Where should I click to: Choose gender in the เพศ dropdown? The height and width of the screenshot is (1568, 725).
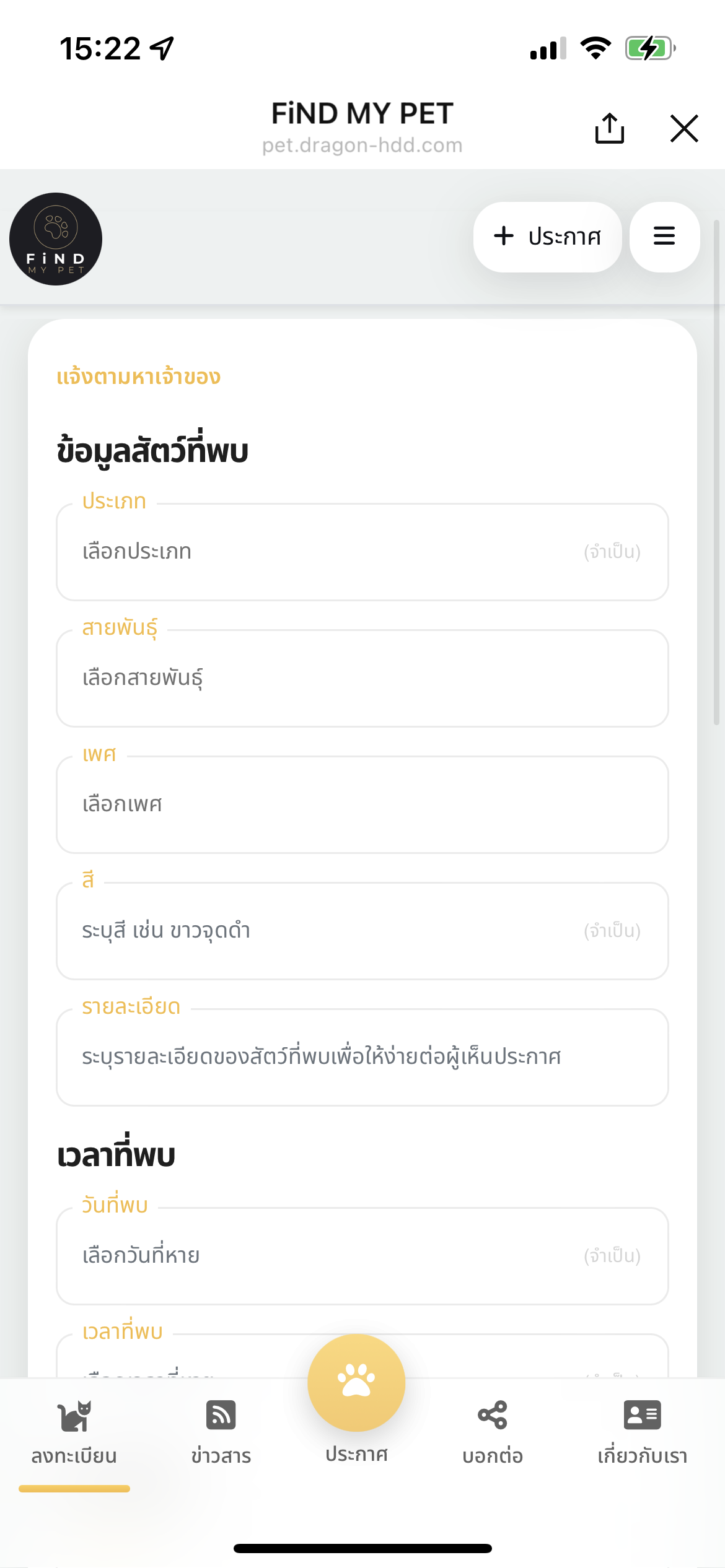(x=362, y=804)
